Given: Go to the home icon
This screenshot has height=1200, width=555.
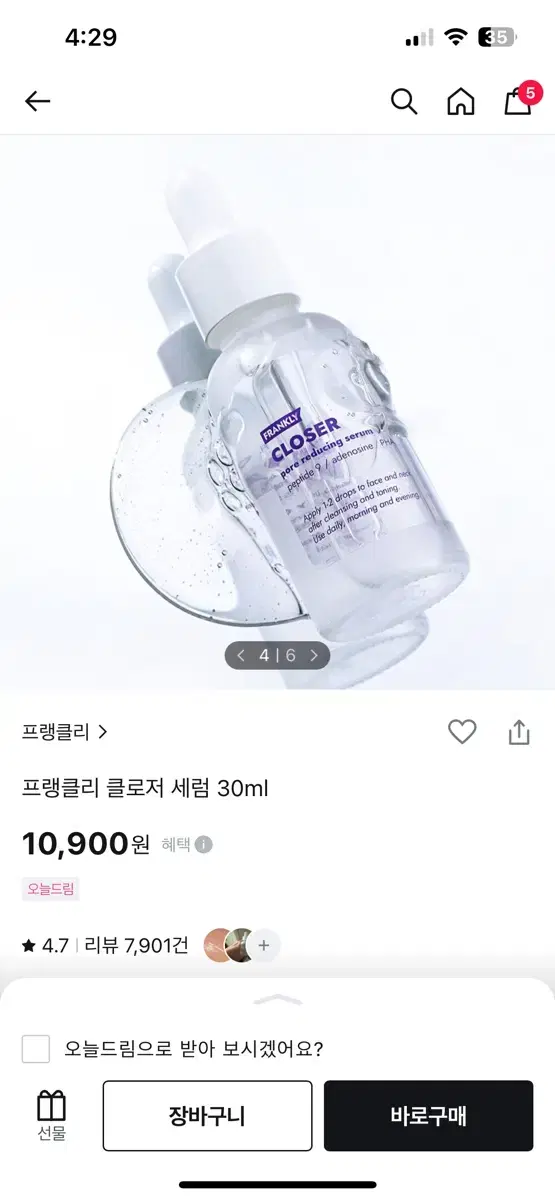Looking at the screenshot, I should click(460, 101).
